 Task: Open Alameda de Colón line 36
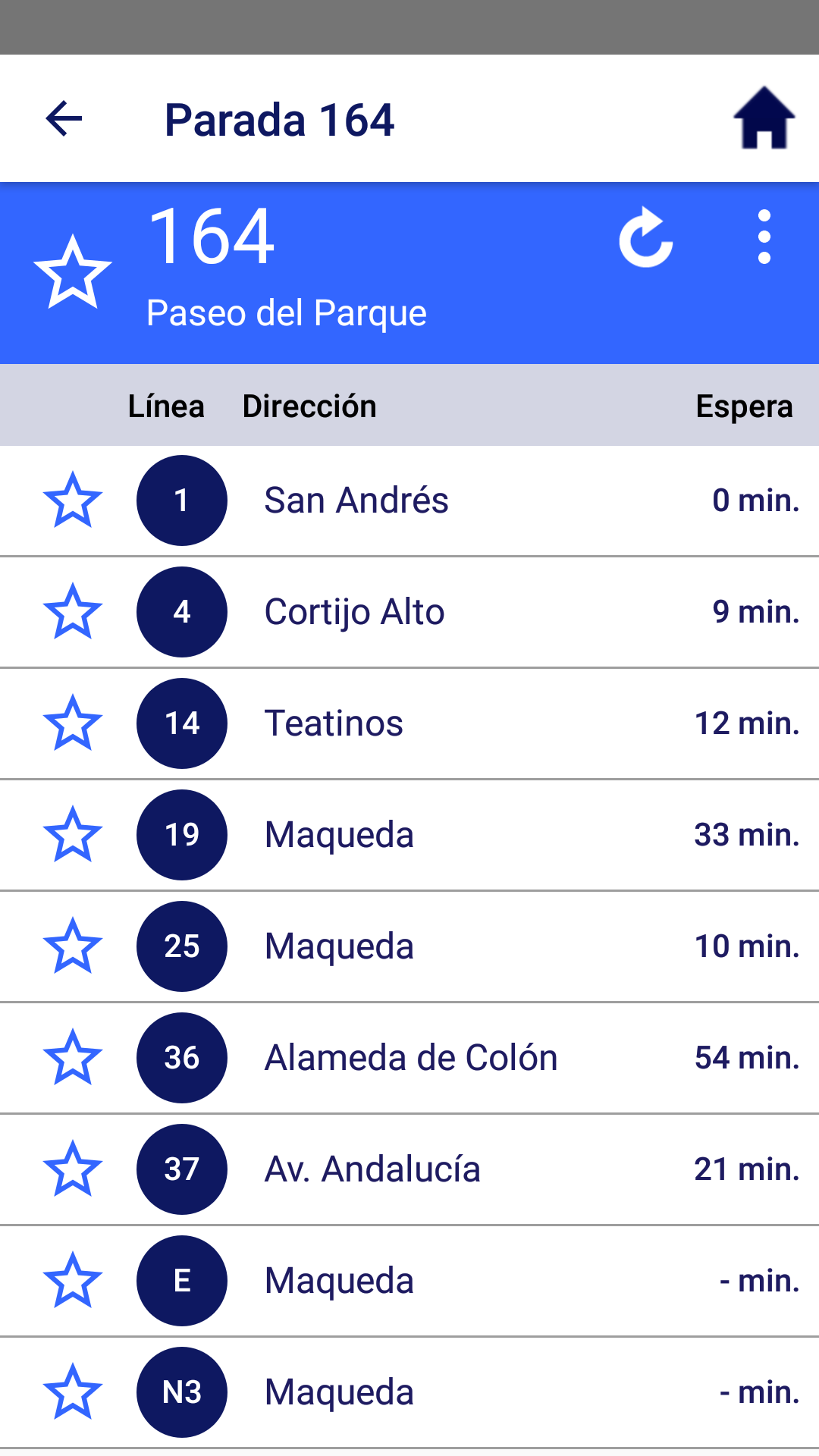[455, 1058]
